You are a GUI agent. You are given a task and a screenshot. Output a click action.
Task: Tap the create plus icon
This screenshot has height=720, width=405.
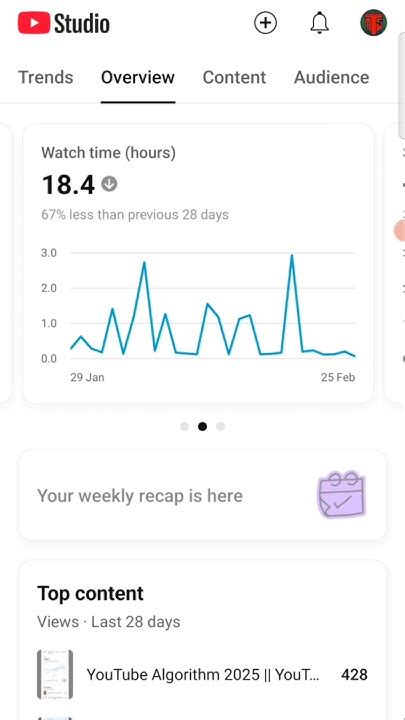[x=265, y=22]
